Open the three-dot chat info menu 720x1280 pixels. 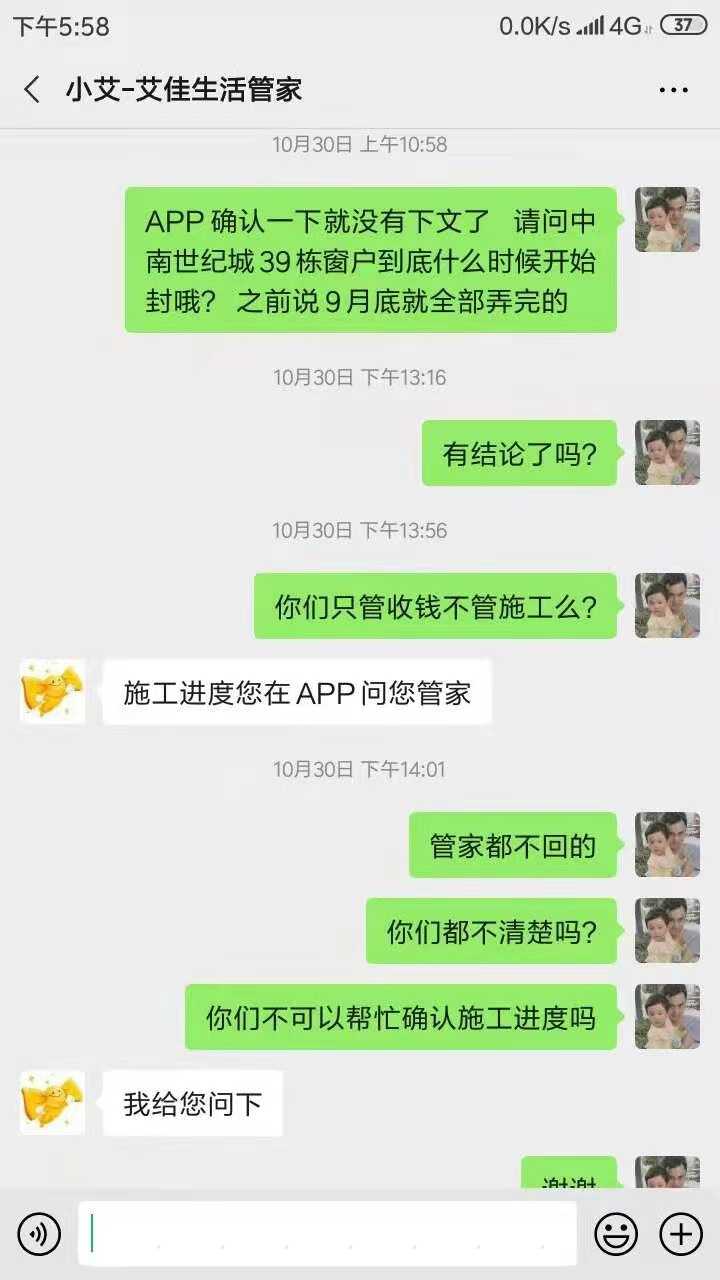pyautogui.click(x=673, y=91)
